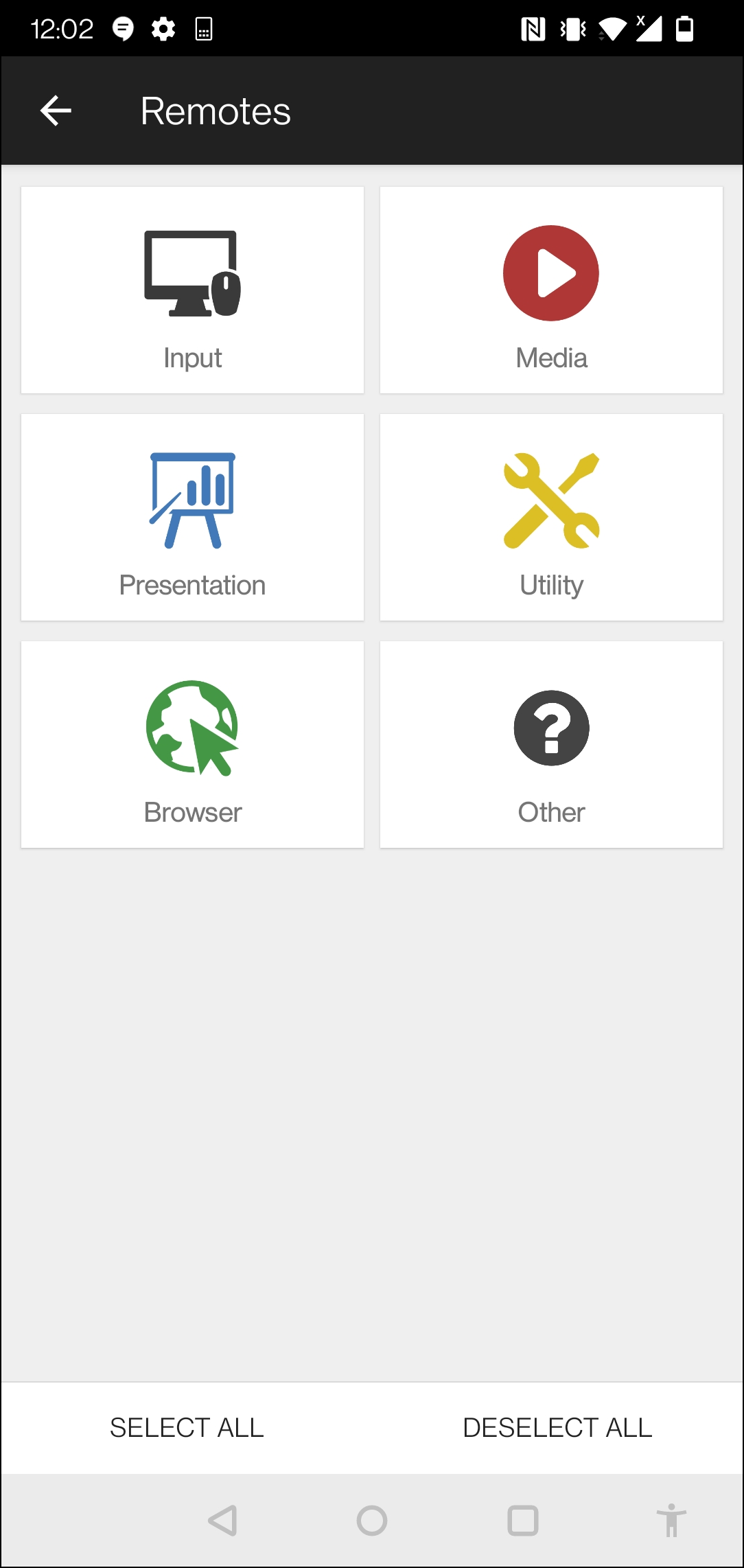The height and width of the screenshot is (1568, 744).
Task: Select the Input remote category icon
Action: tap(192, 273)
